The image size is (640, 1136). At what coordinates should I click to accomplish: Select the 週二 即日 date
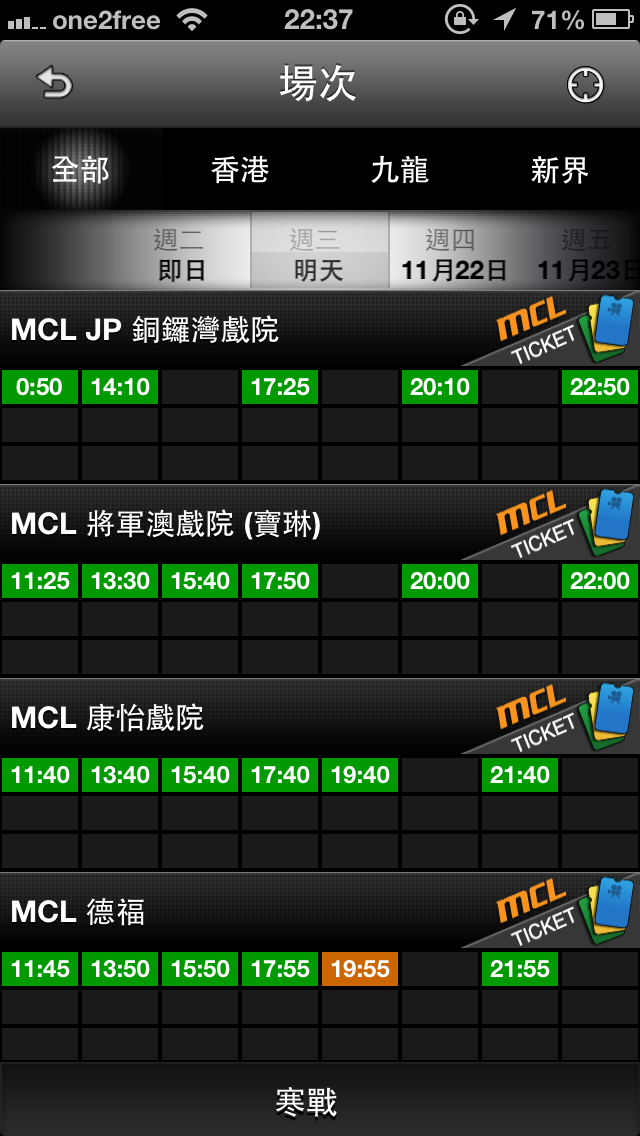pyautogui.click(x=180, y=254)
